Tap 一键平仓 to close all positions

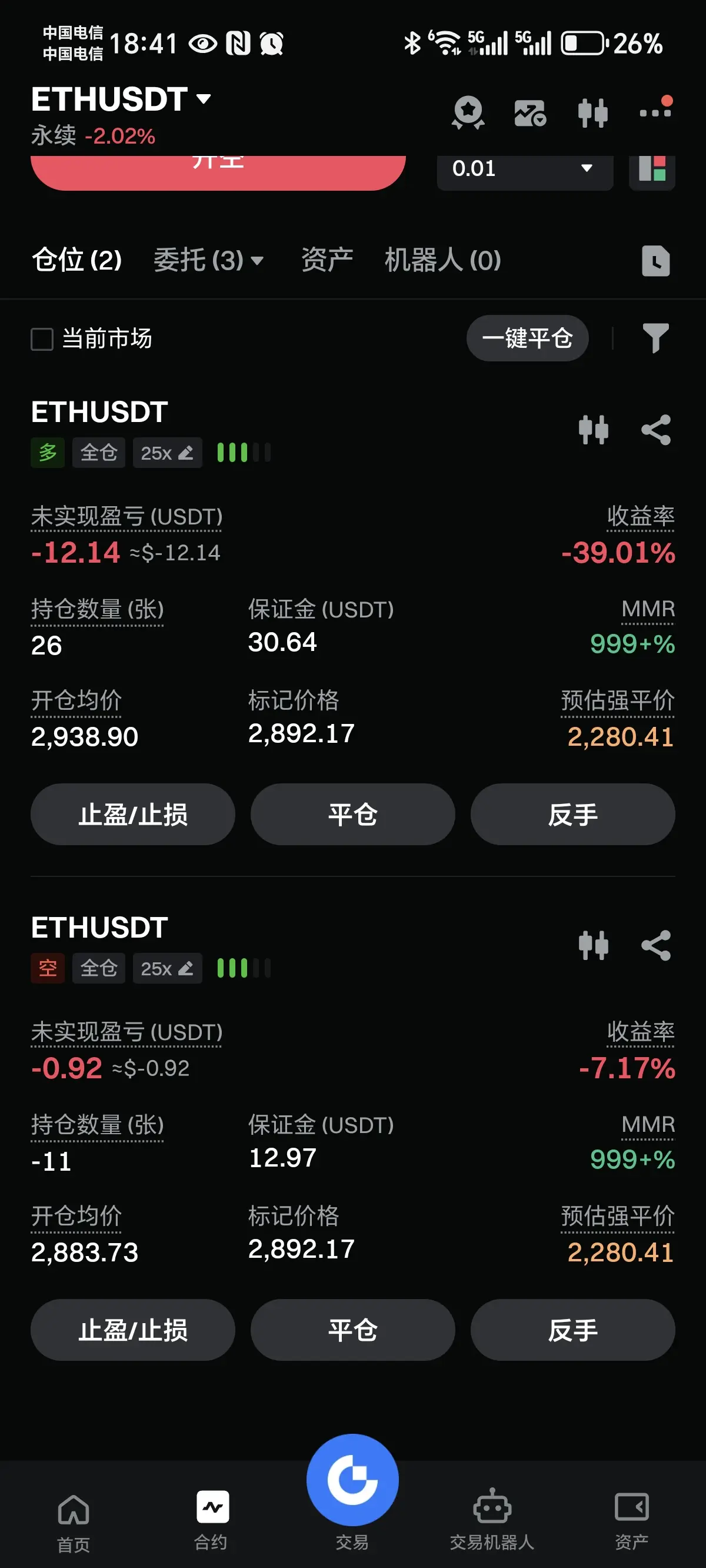pyautogui.click(x=527, y=338)
